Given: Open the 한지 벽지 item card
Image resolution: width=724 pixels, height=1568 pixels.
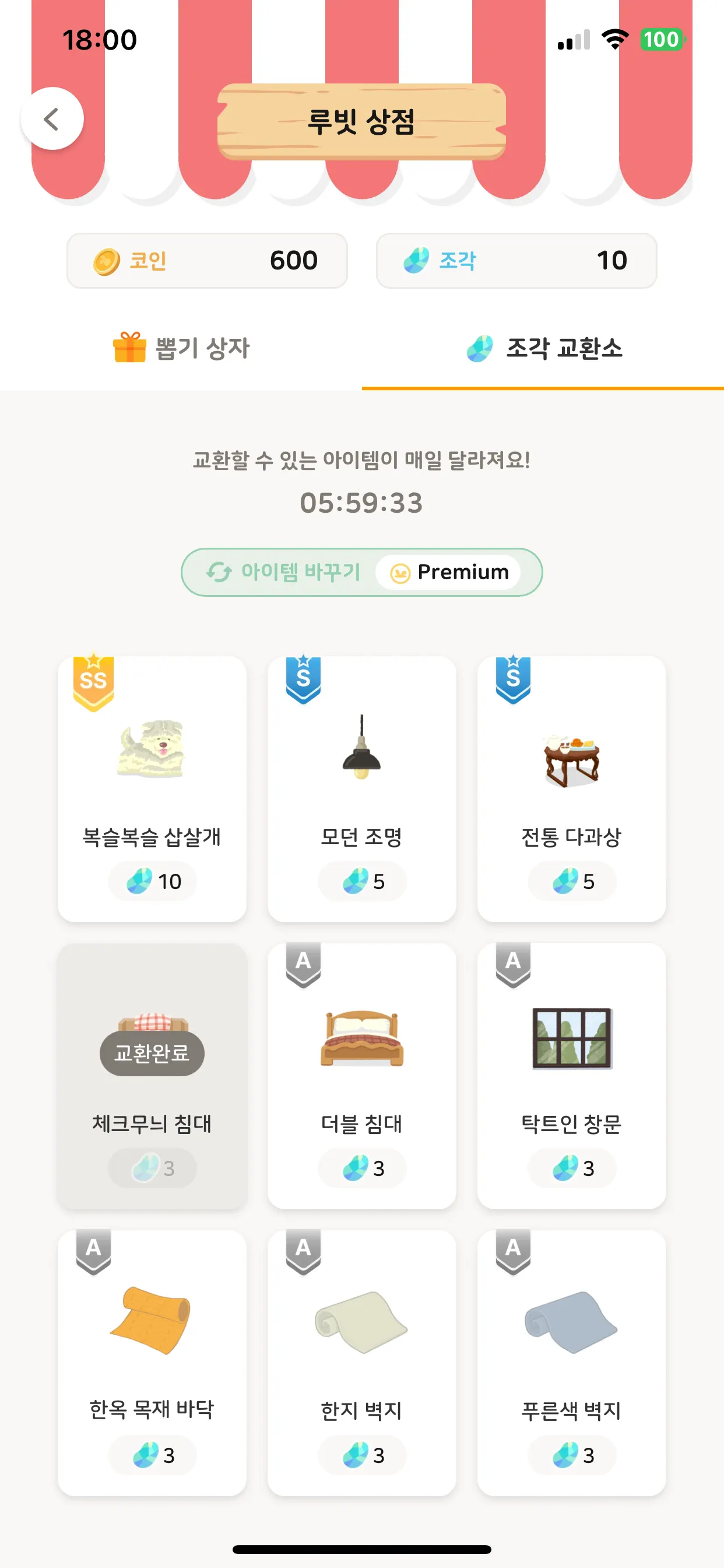Looking at the screenshot, I should pyautogui.click(x=361, y=1362).
